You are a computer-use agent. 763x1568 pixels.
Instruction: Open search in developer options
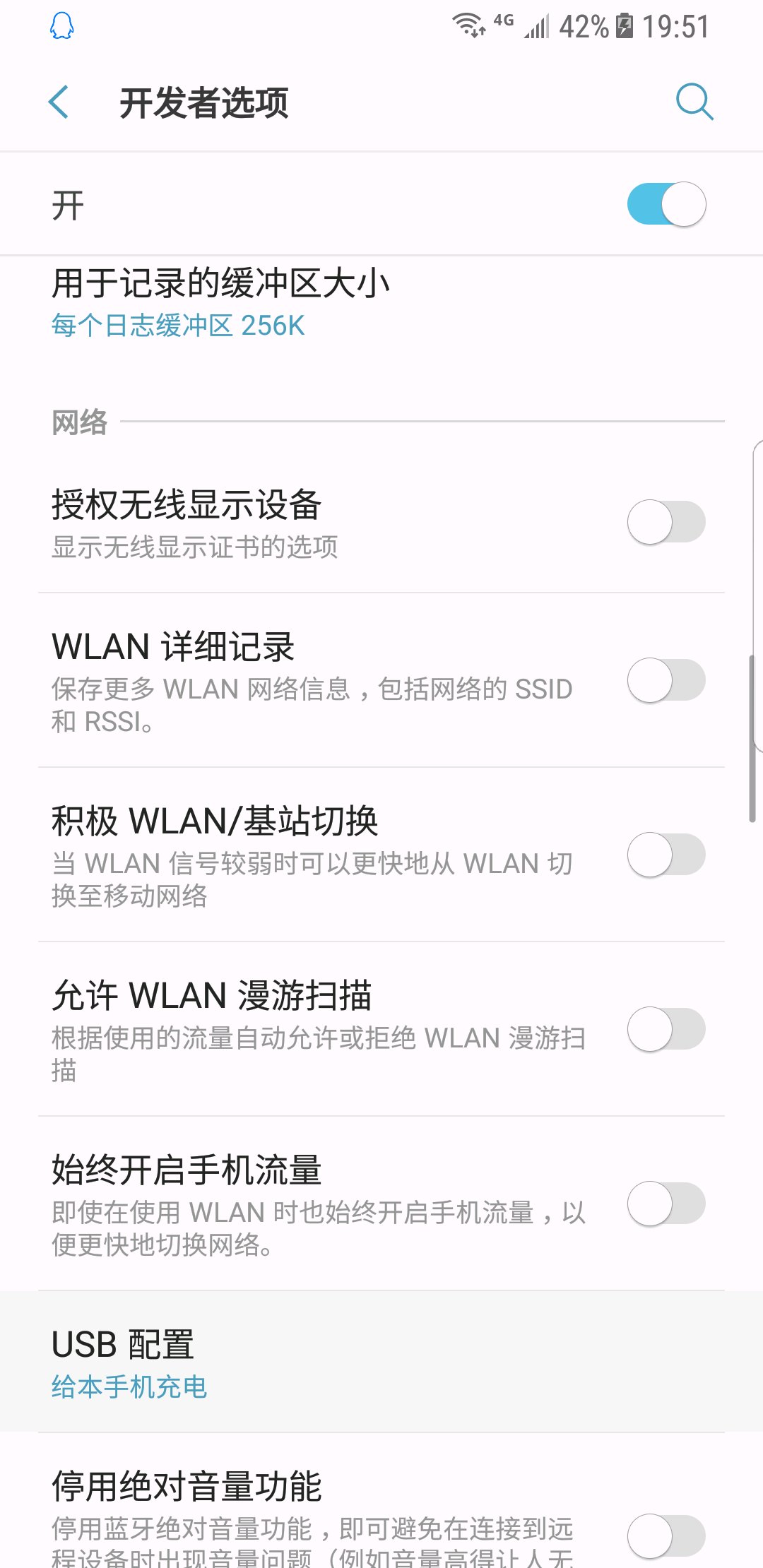[694, 102]
